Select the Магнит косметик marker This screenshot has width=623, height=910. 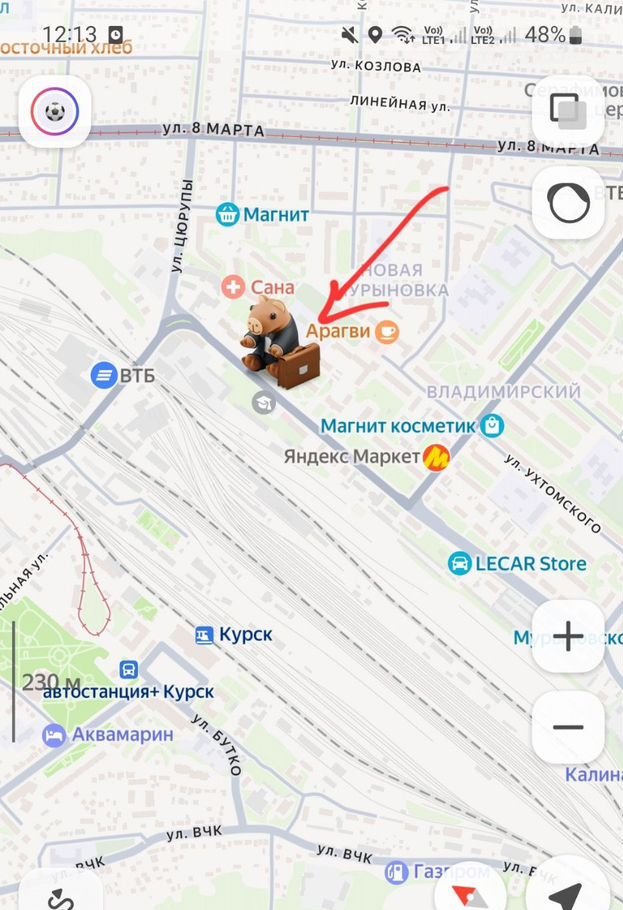click(x=491, y=426)
